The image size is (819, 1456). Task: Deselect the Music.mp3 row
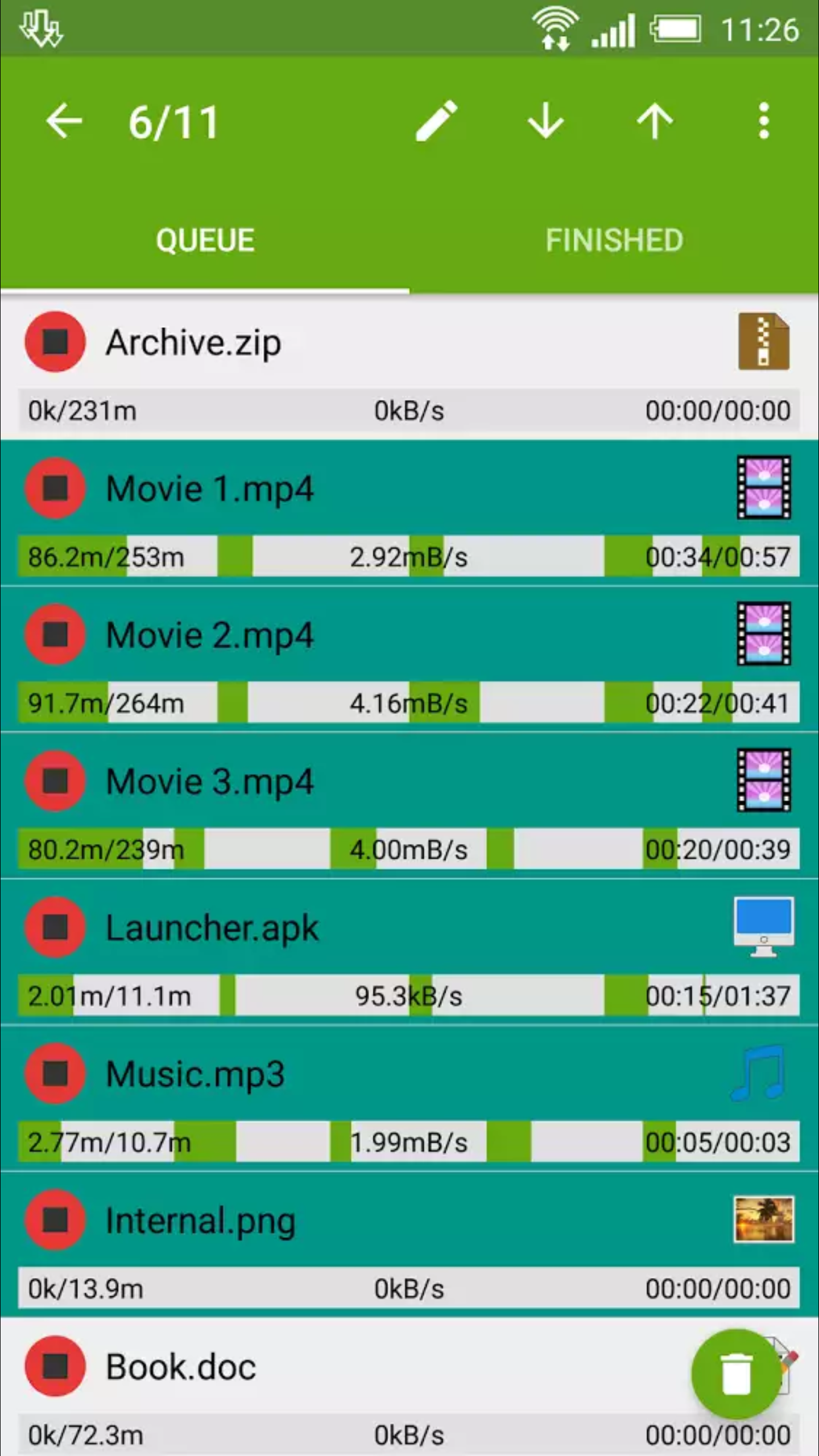coord(455,1074)
